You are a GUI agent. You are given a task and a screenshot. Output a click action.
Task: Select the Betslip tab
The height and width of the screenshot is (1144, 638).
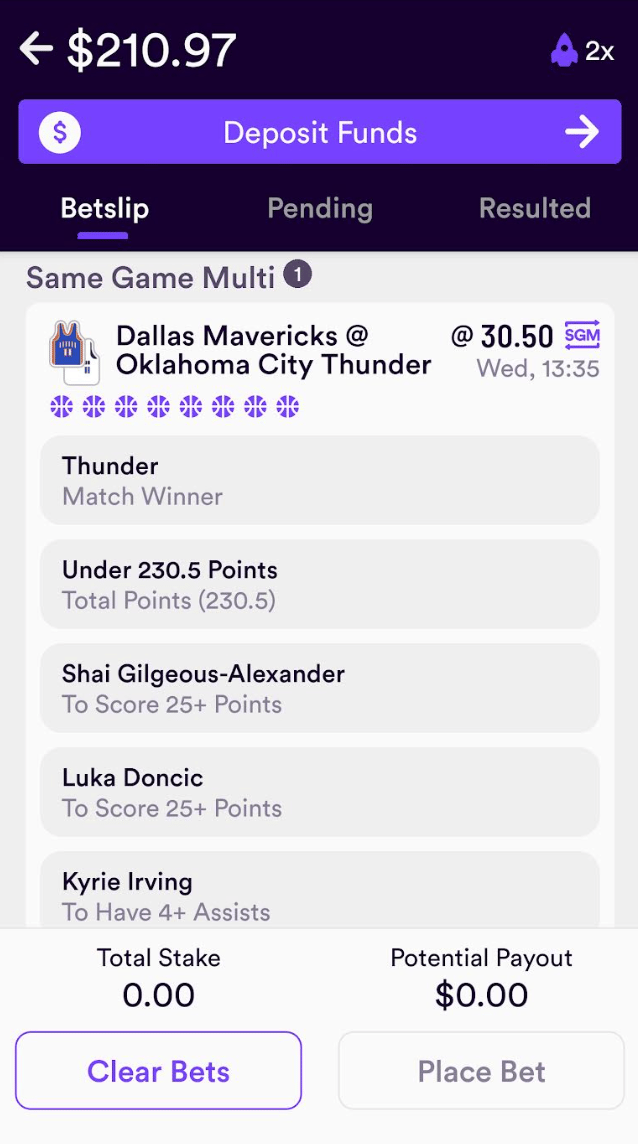(x=104, y=209)
